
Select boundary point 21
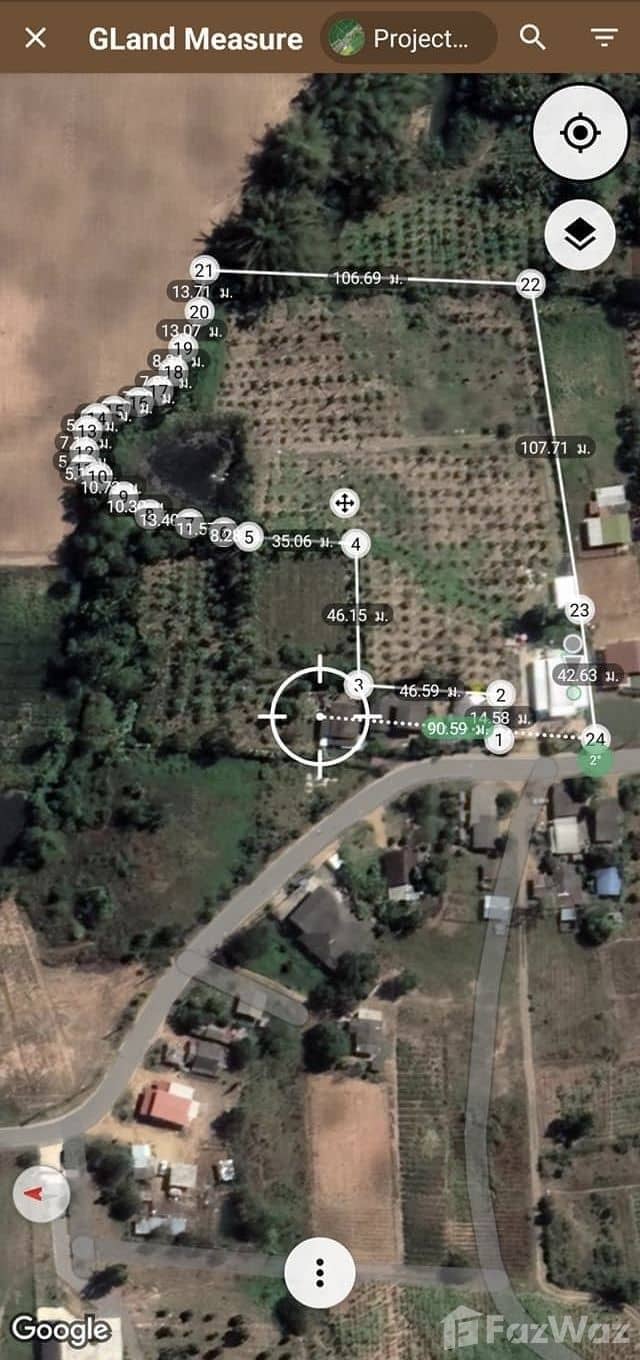point(204,270)
